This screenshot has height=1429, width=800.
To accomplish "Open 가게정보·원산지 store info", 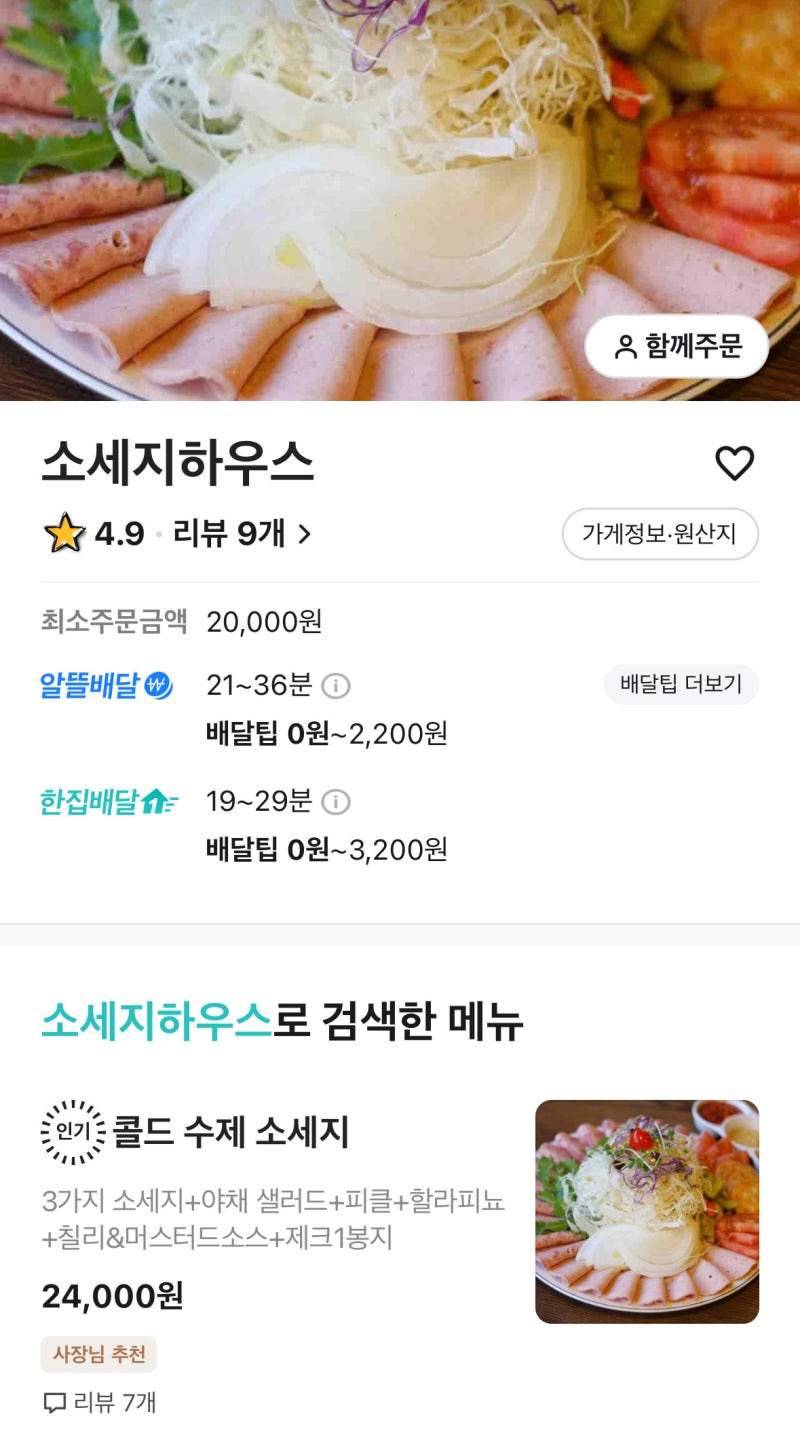I will coord(660,534).
